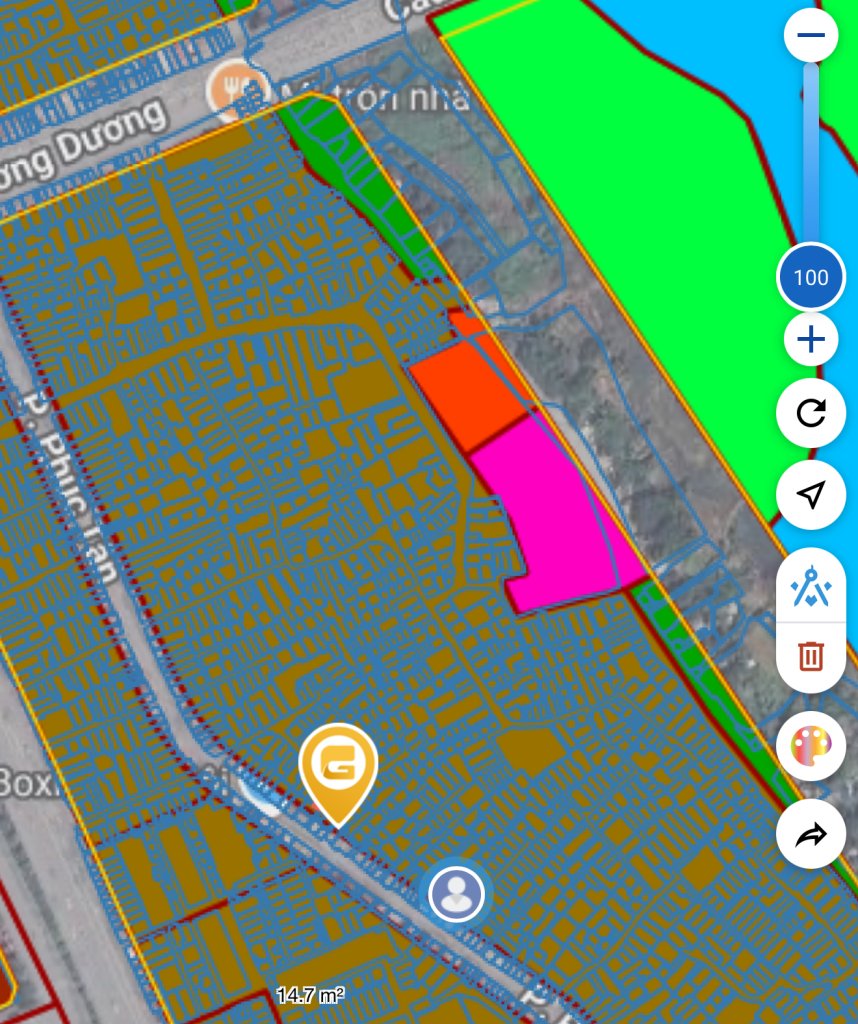Refresh the map layer

(x=811, y=413)
